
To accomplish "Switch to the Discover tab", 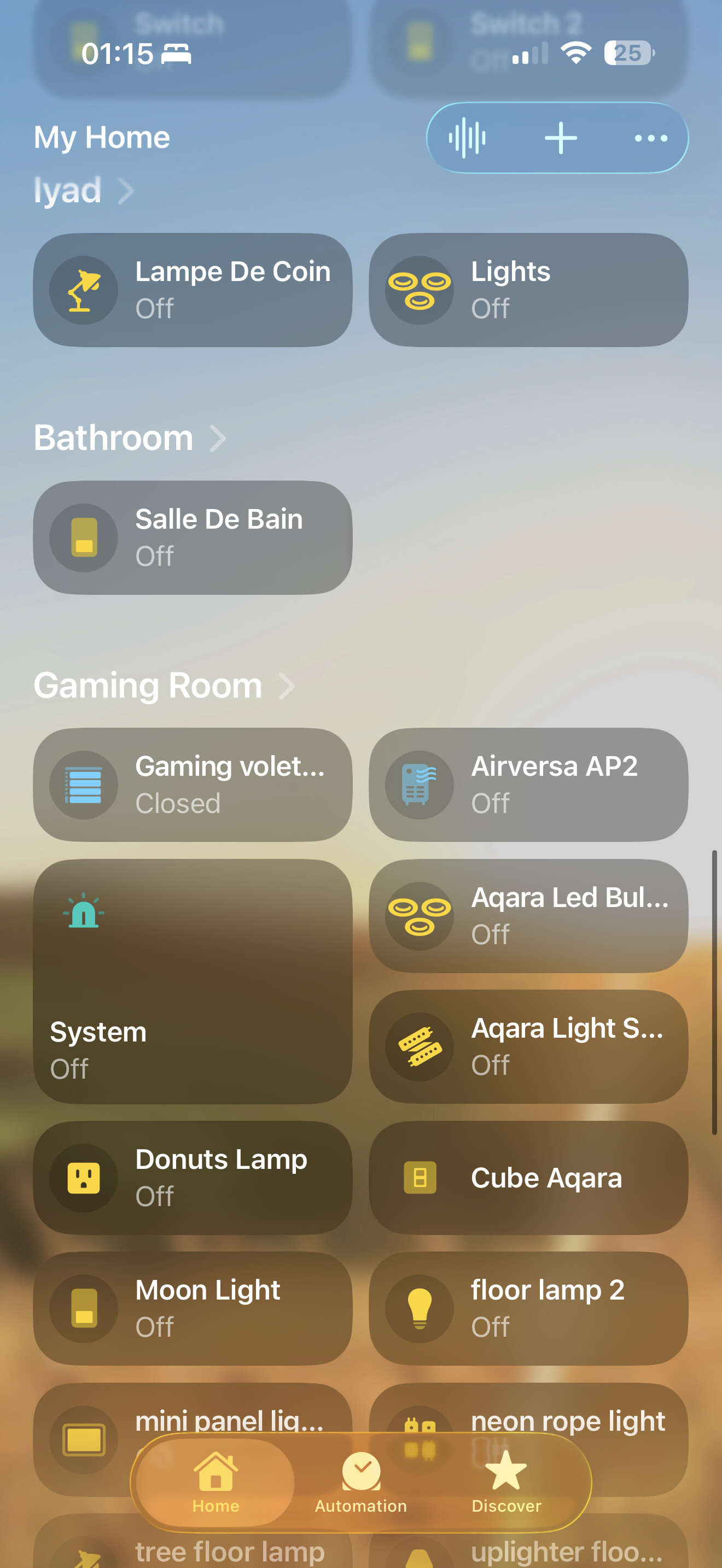I will 506,1482.
